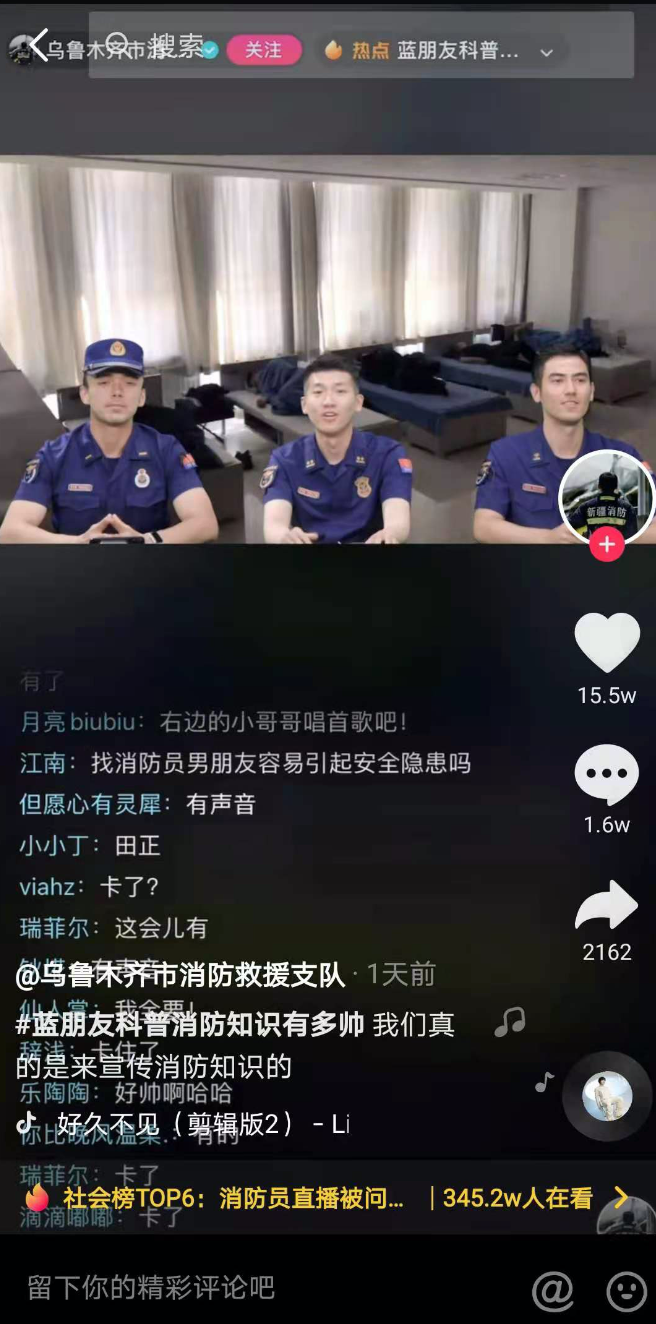Open the comments bubble showing 1.6w
Screen dimensions: 656x1324
point(606,775)
